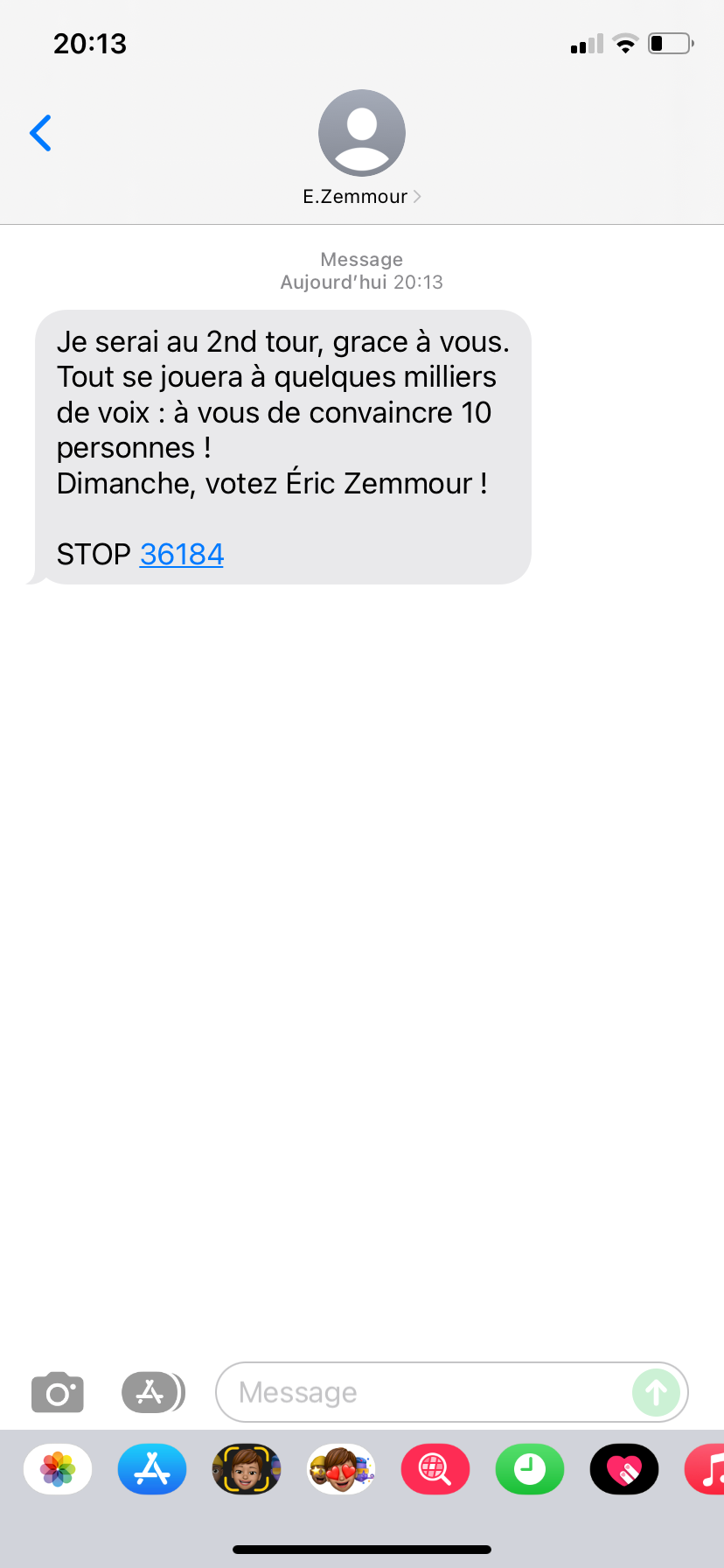Open the Photos app in the drawer
This screenshot has height=1568, width=724.
click(x=58, y=1469)
